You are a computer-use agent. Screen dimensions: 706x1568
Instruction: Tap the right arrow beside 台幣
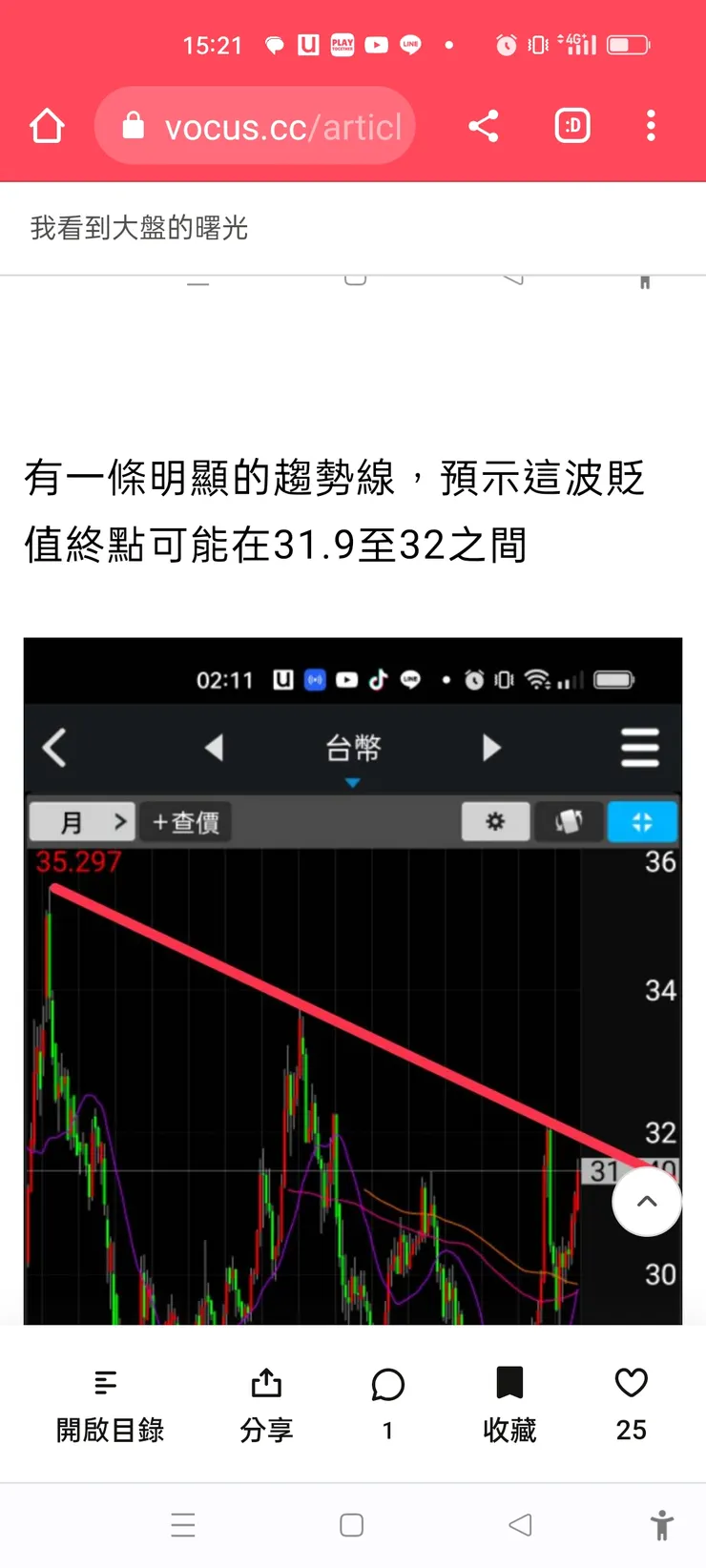tap(490, 749)
